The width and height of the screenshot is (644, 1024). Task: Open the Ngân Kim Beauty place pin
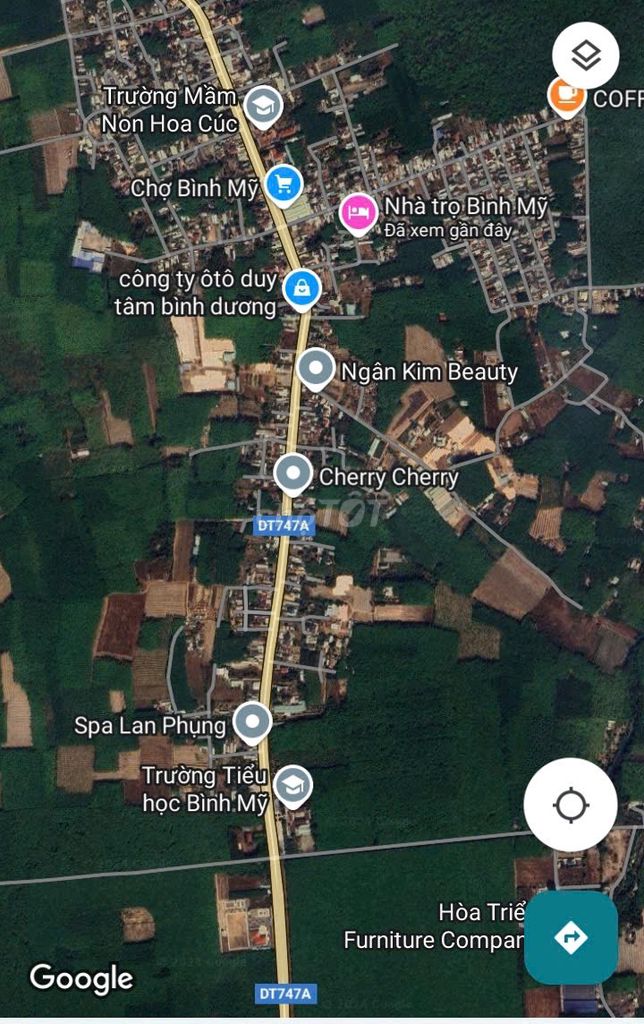tap(316, 369)
